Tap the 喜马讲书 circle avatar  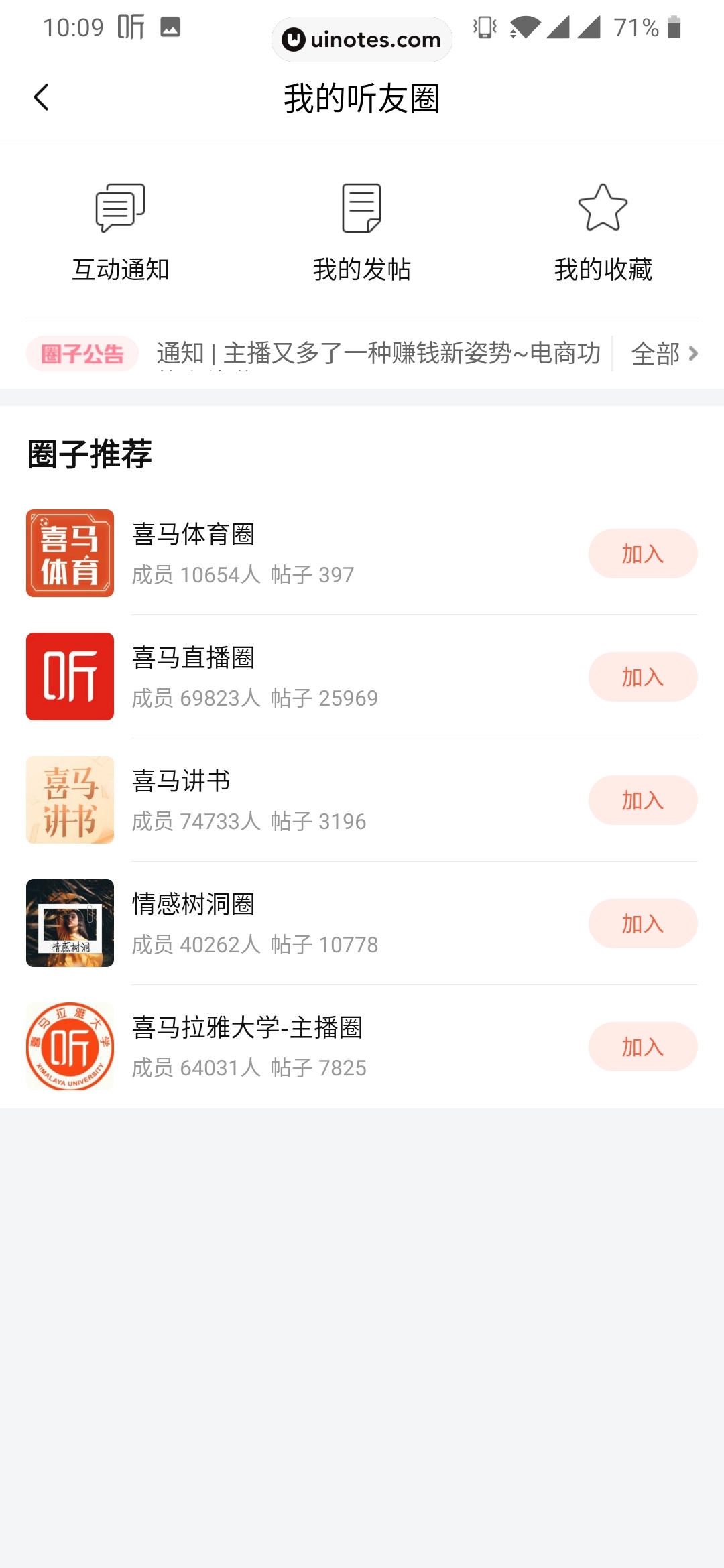(x=70, y=799)
